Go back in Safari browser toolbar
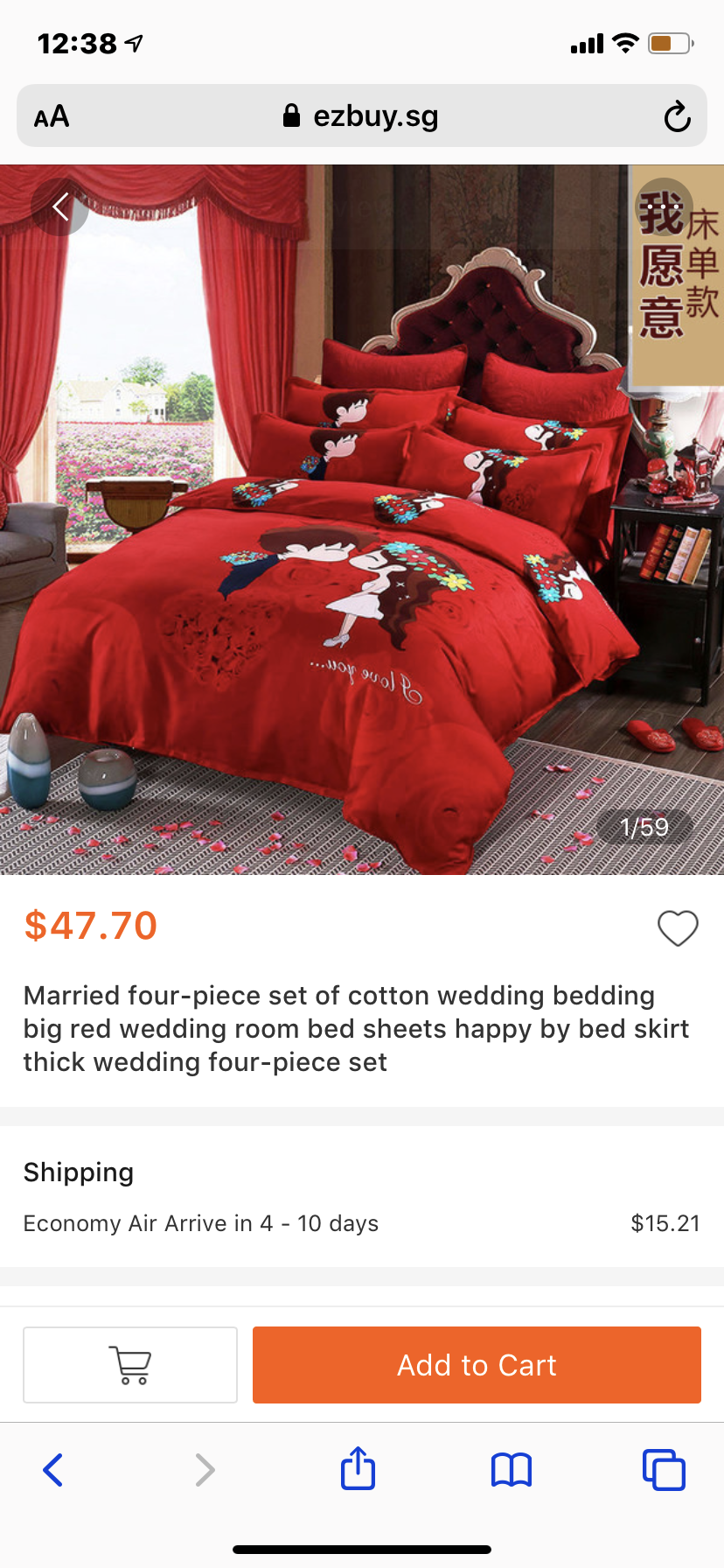 point(53,1470)
